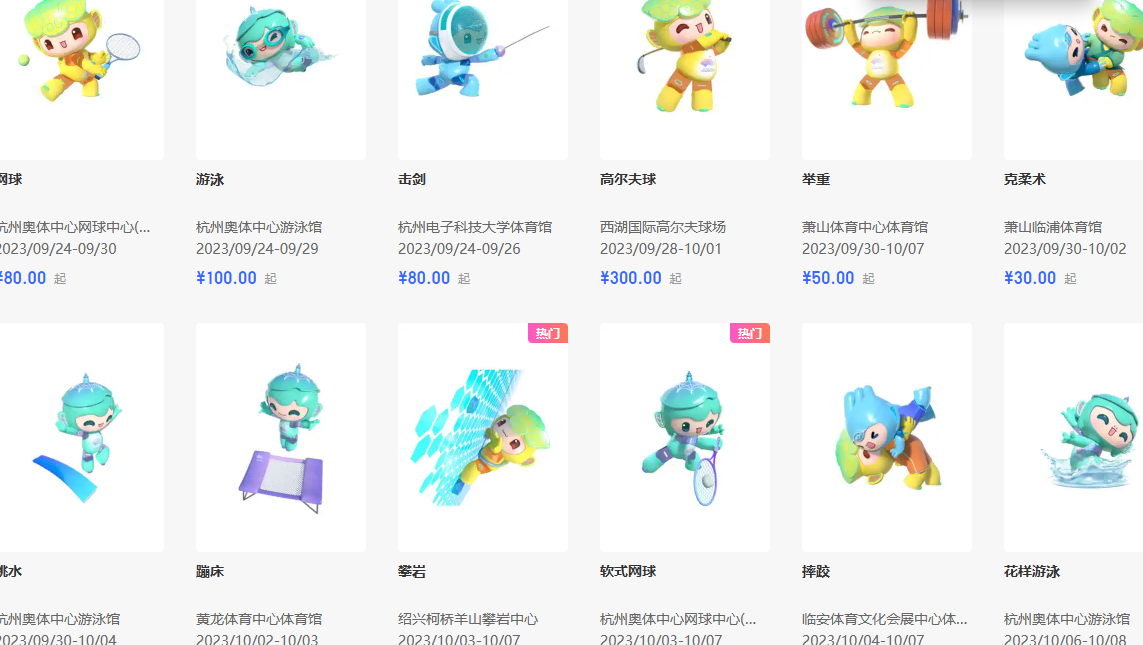Open the popular 攀岩 climbing card
Image resolution: width=1143 pixels, height=645 pixels.
pos(482,437)
